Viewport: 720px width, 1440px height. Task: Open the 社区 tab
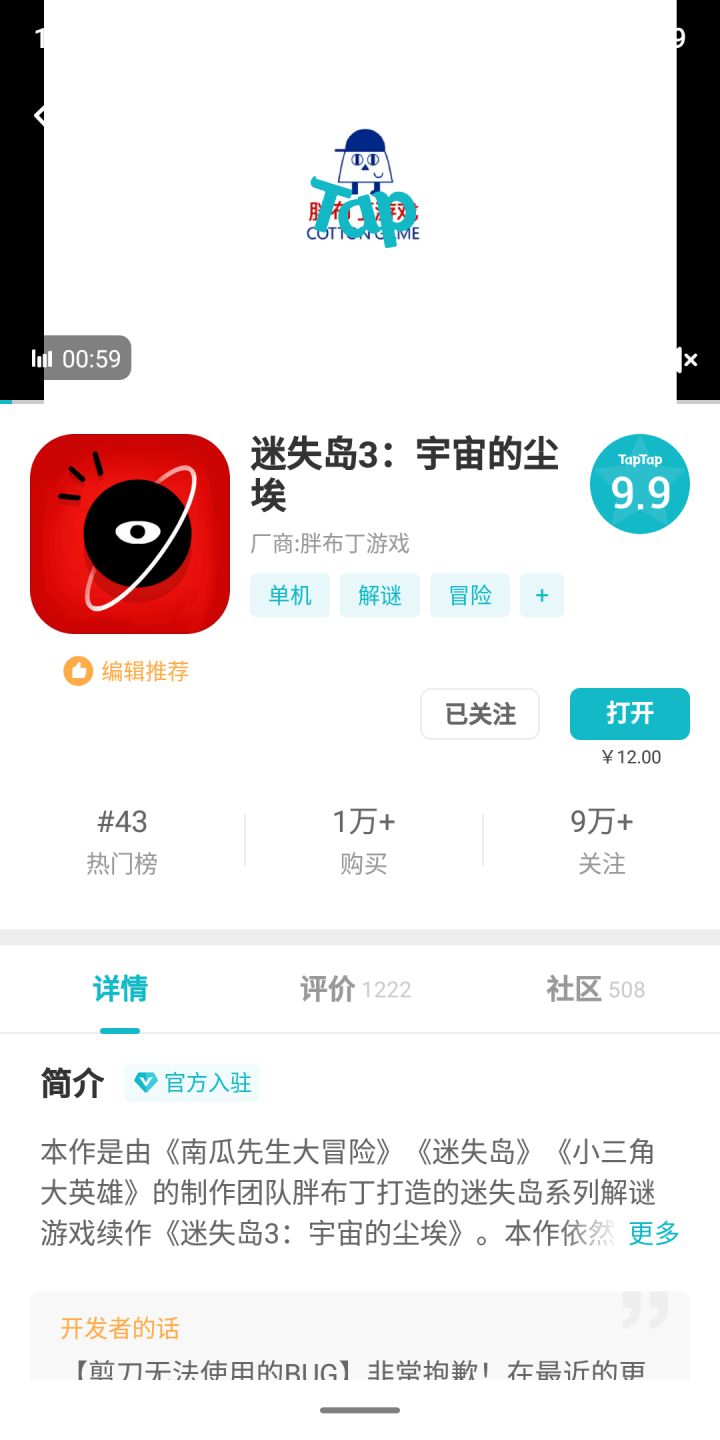point(595,989)
